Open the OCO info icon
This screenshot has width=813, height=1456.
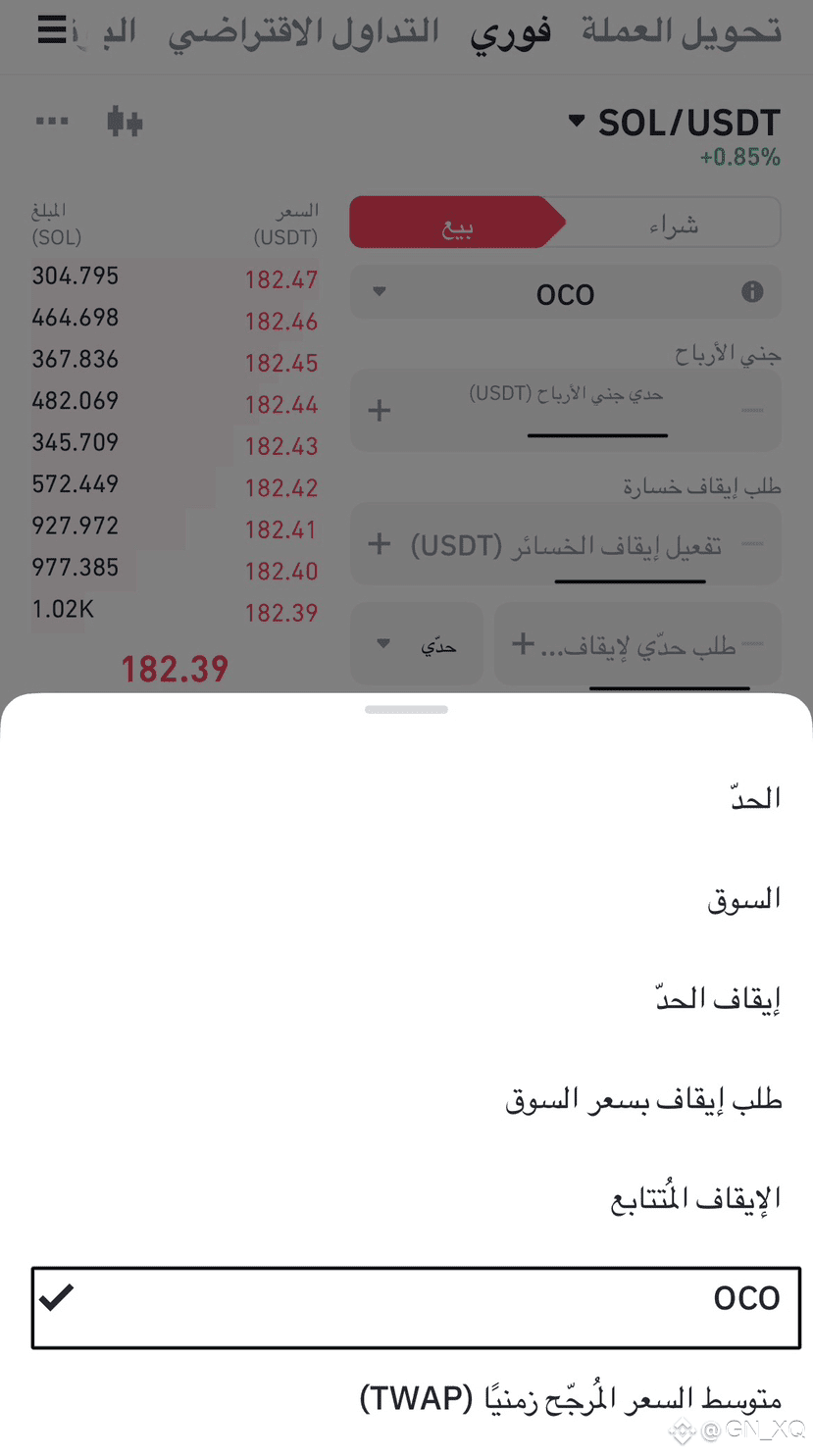coord(752,291)
